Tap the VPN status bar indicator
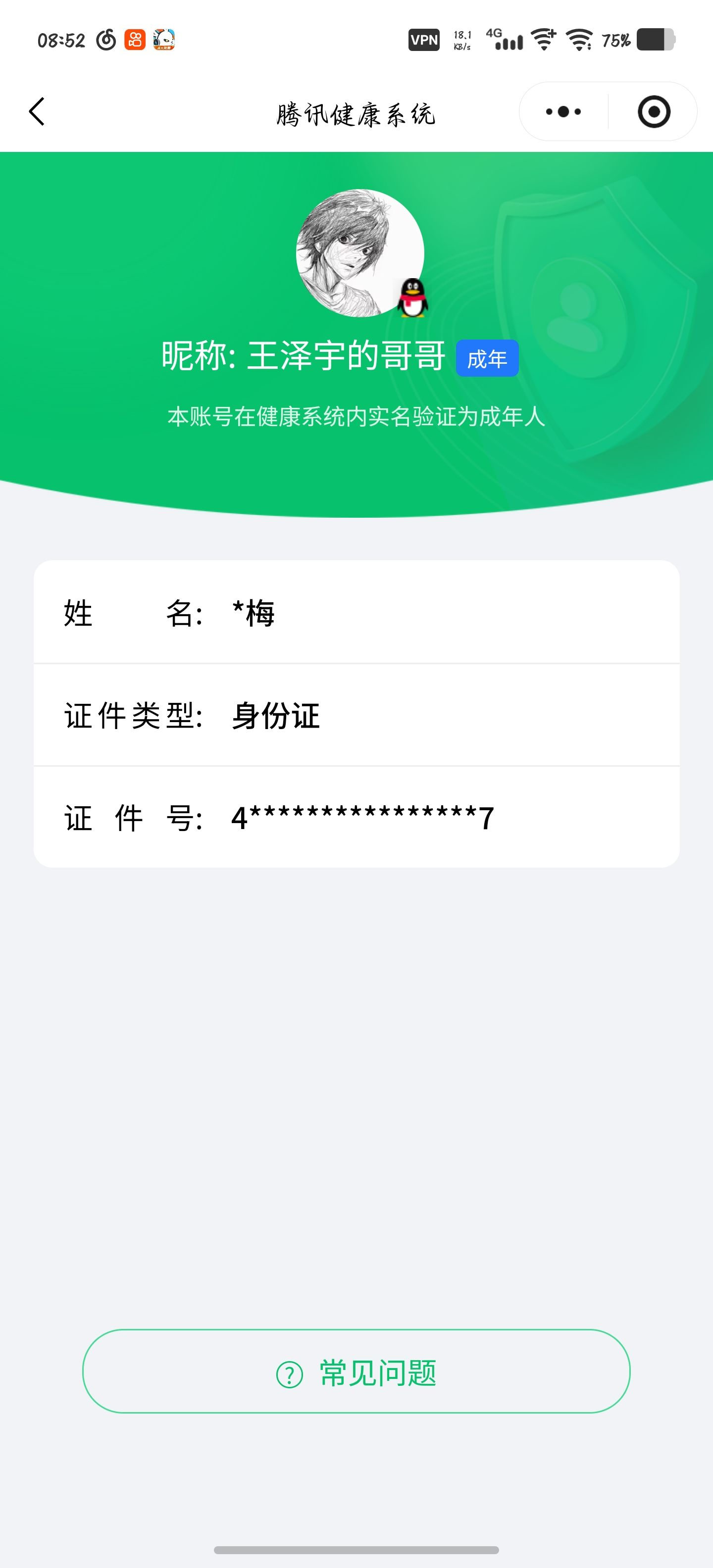The height and width of the screenshot is (1568, 713). pyautogui.click(x=424, y=40)
